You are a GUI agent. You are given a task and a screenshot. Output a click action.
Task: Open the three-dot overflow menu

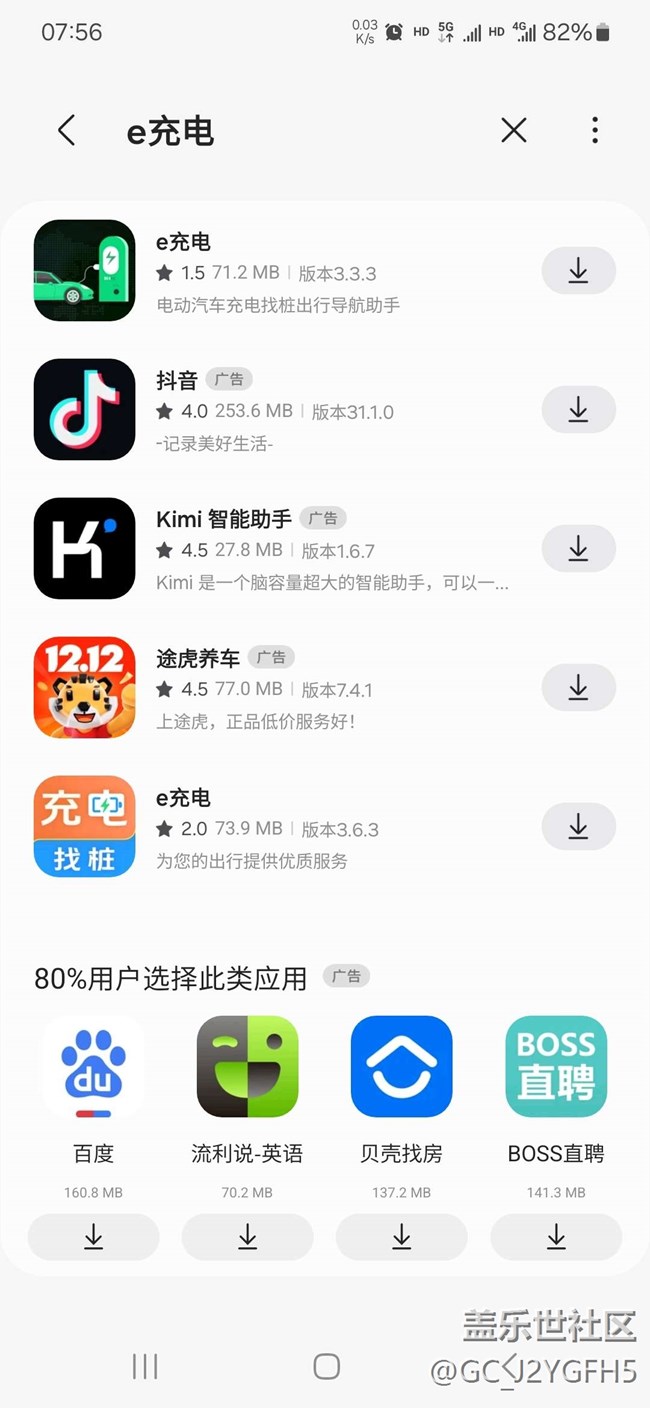[x=595, y=130]
